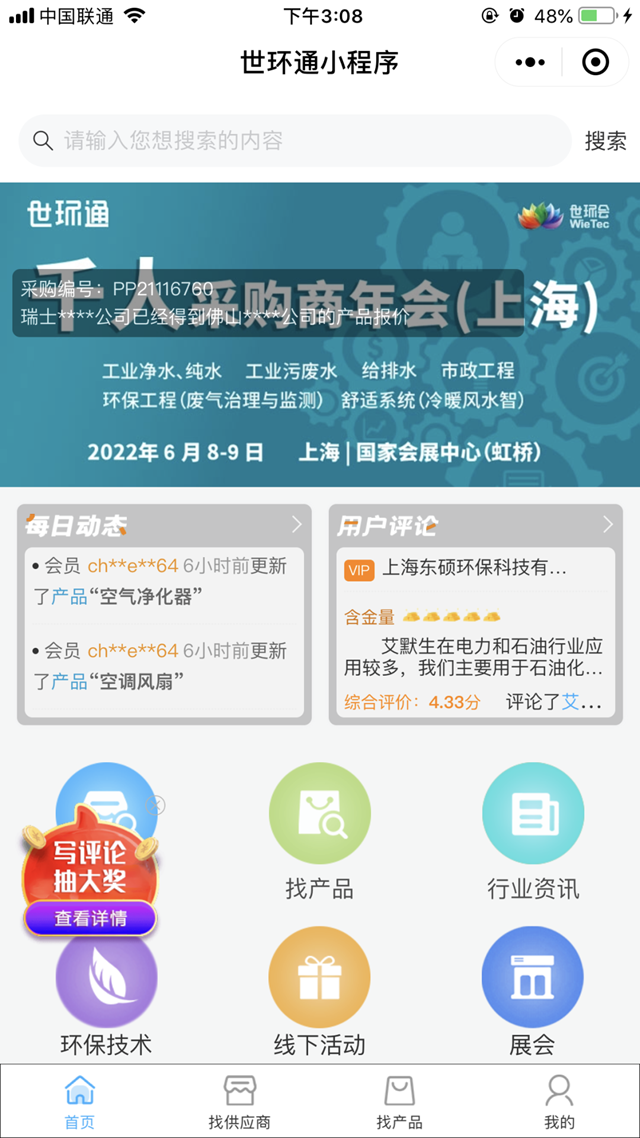Viewport: 640px width, 1138px height.
Task: Open the mini program more options menu
Action: coord(530,62)
